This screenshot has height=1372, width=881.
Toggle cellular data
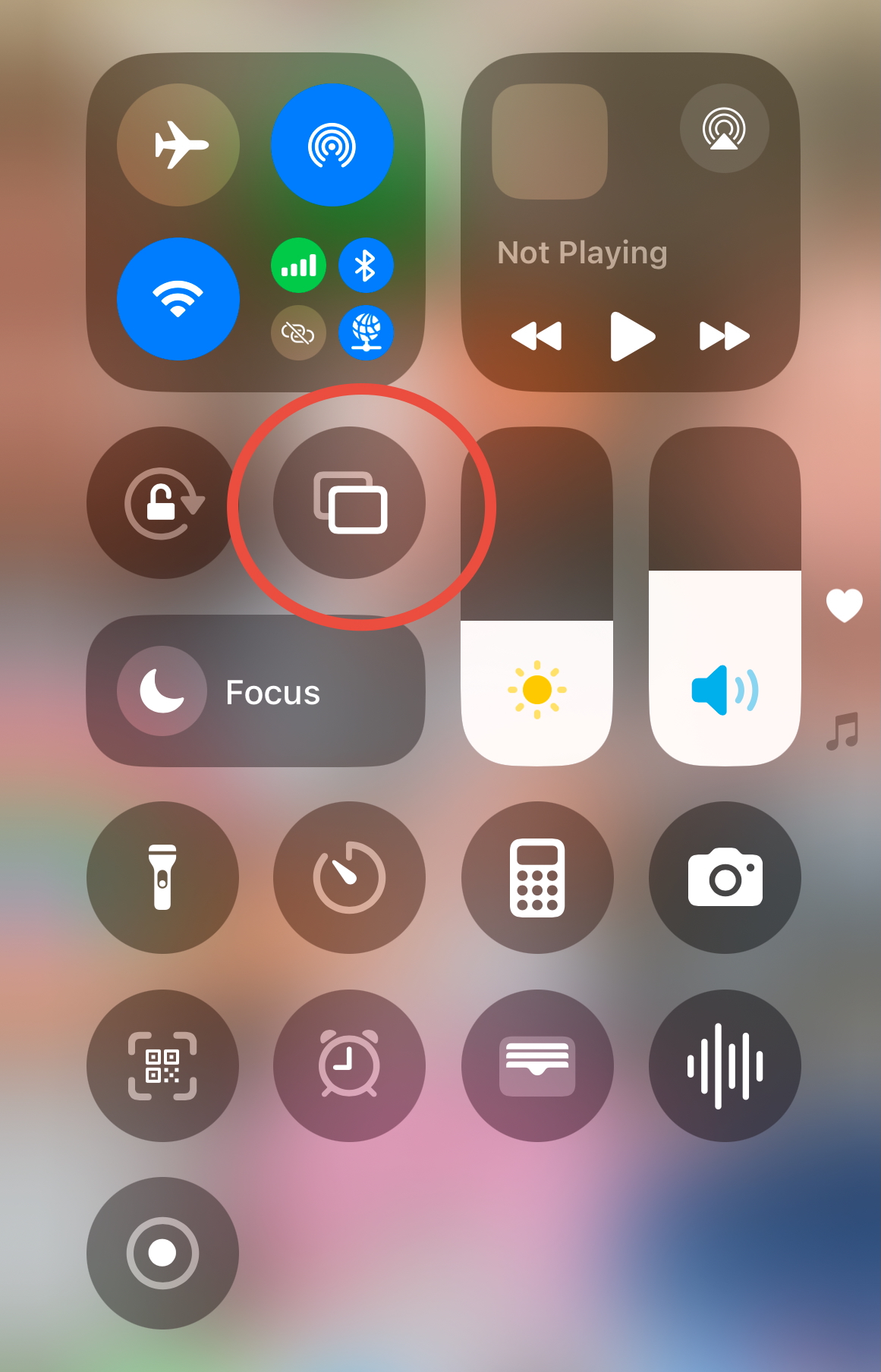tap(299, 266)
